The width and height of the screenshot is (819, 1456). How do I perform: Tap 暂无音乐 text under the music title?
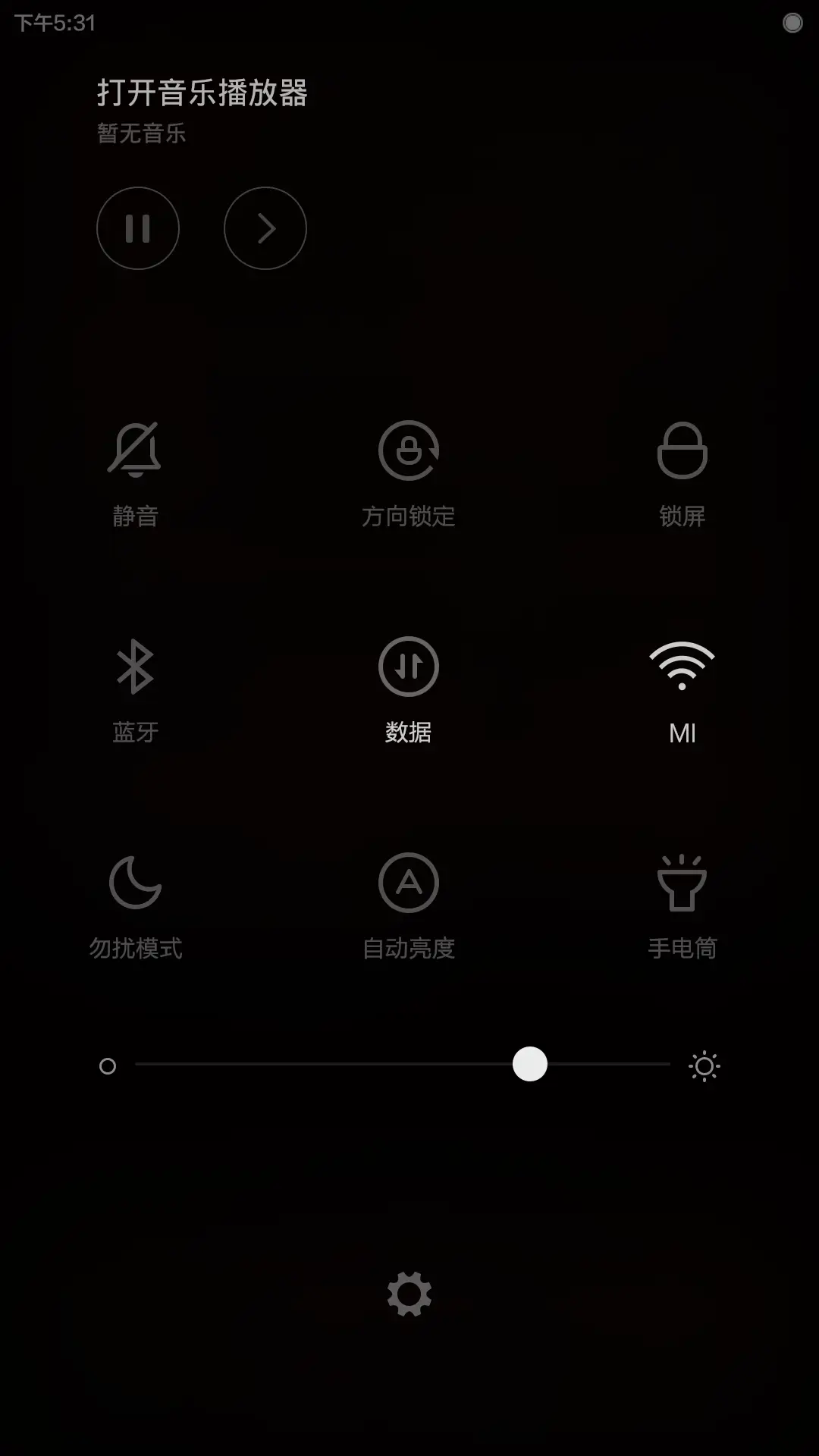point(140,133)
